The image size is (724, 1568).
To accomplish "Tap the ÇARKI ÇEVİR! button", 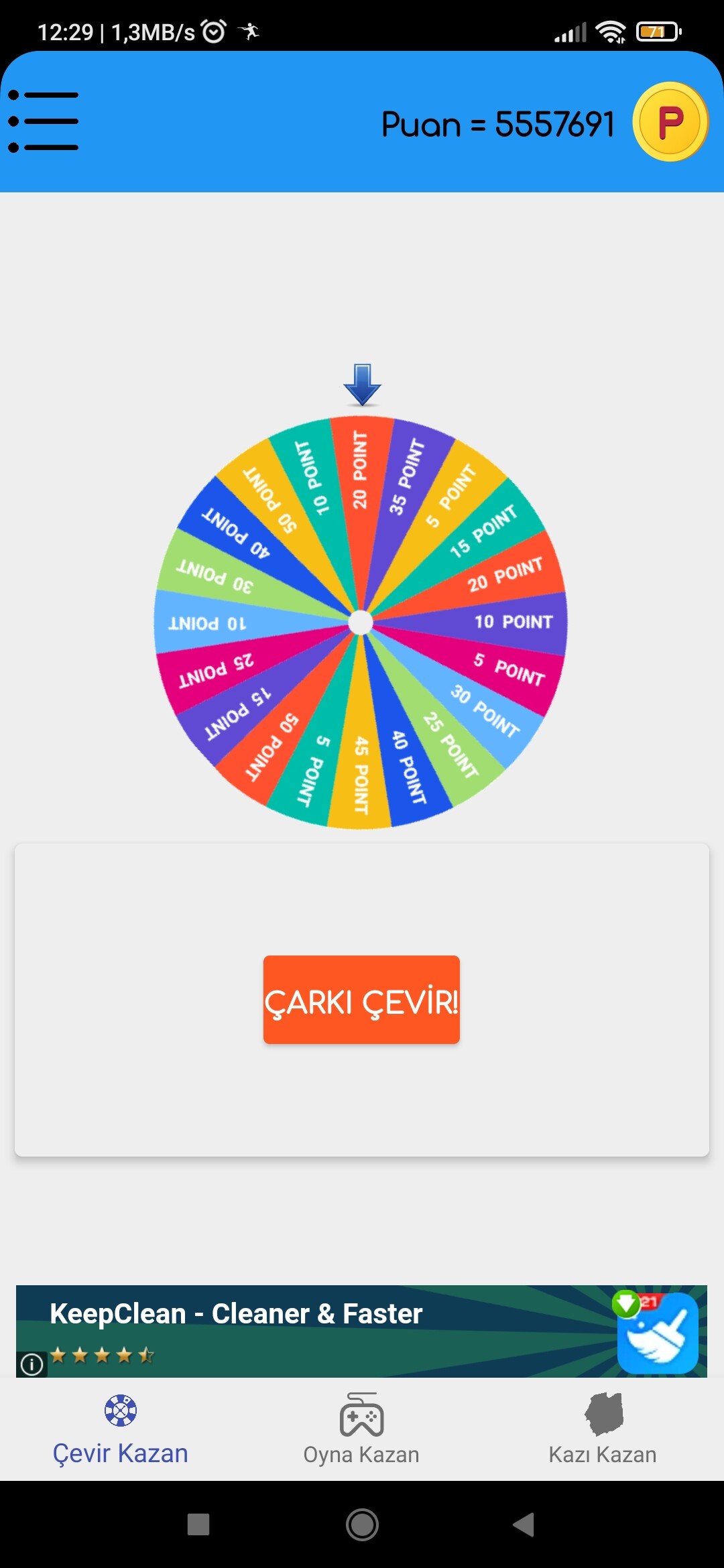I will coord(361,999).
